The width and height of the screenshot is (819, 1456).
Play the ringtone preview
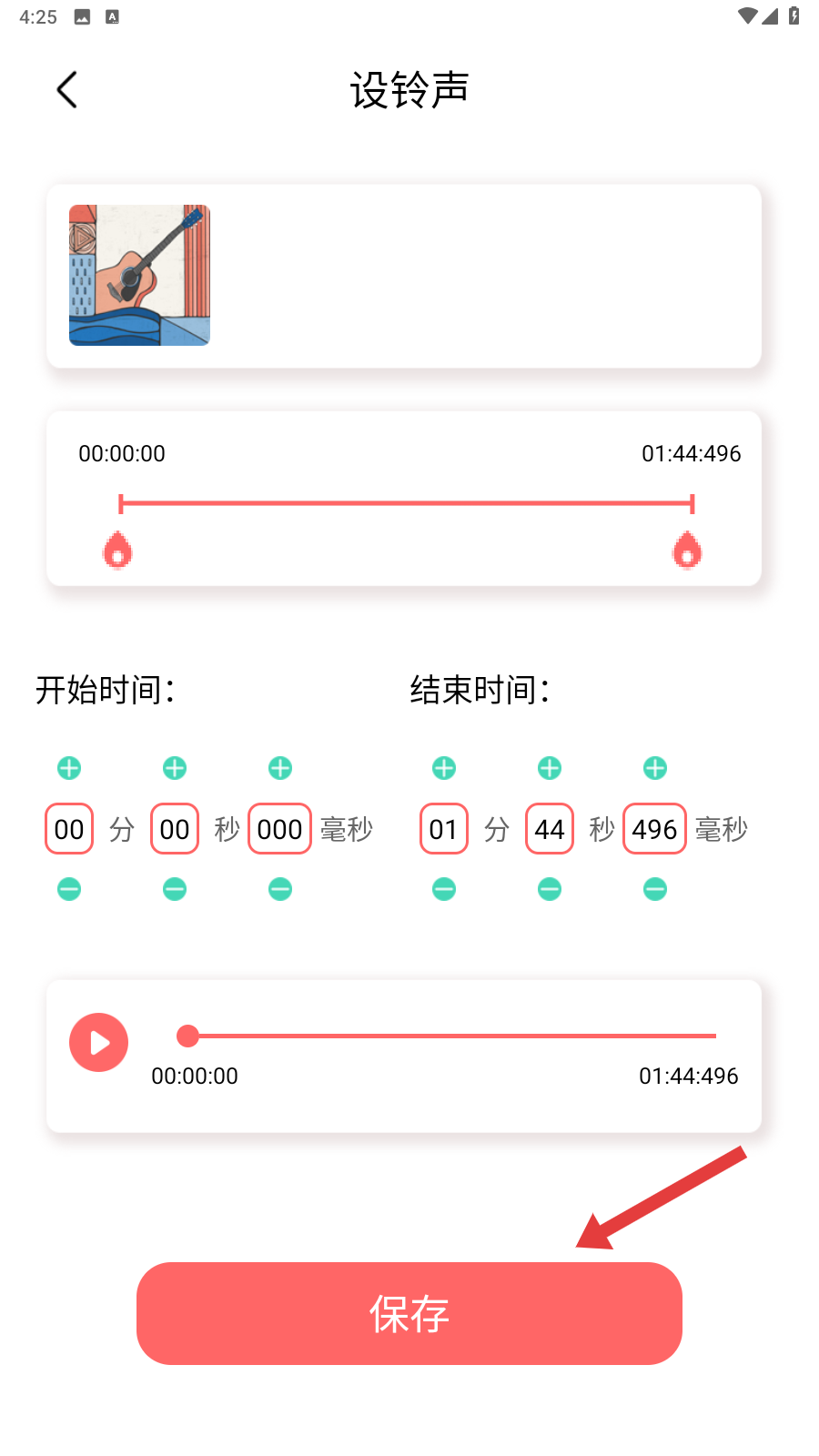(98, 1043)
